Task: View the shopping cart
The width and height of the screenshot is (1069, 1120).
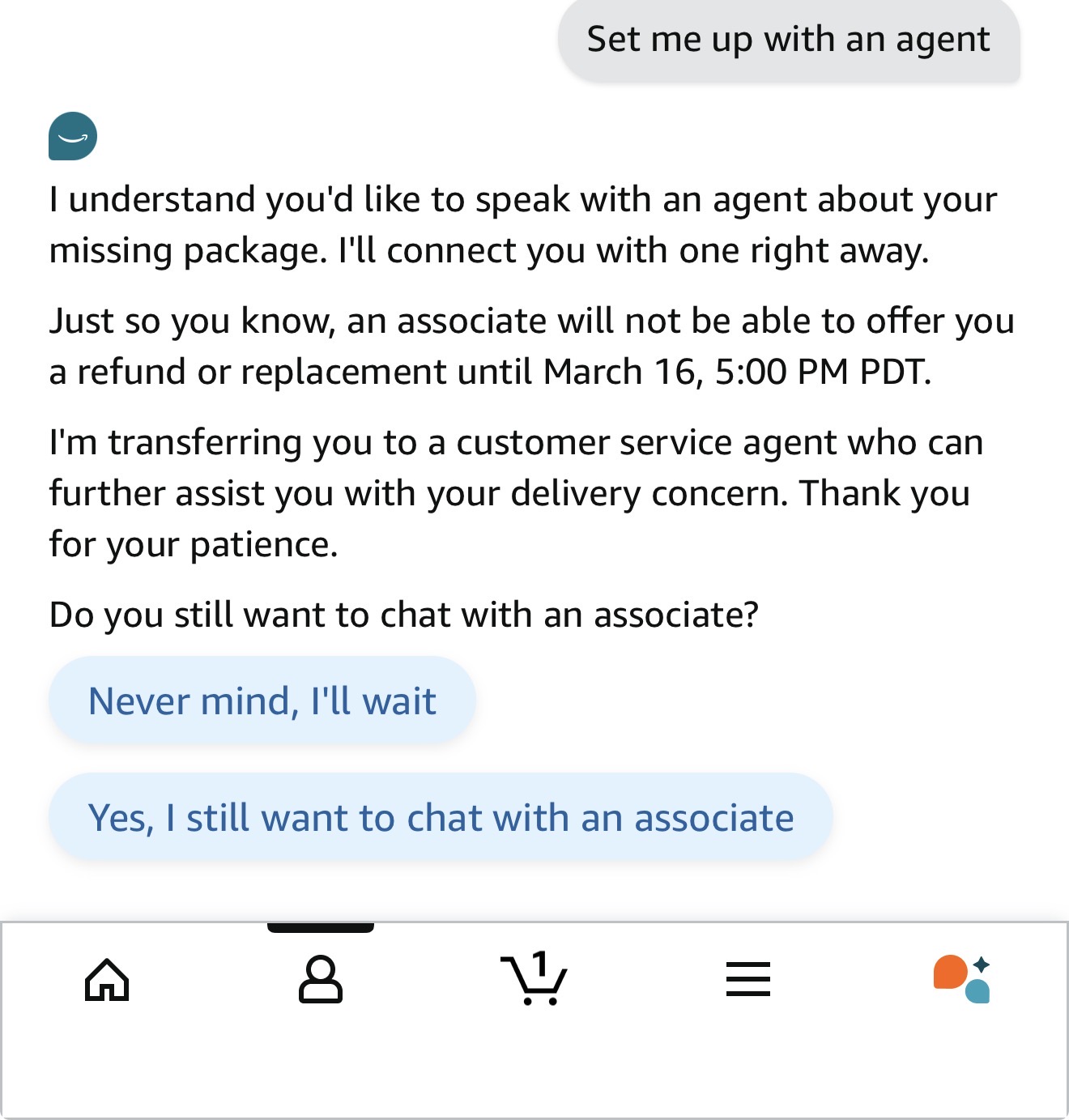Action: coord(534,979)
